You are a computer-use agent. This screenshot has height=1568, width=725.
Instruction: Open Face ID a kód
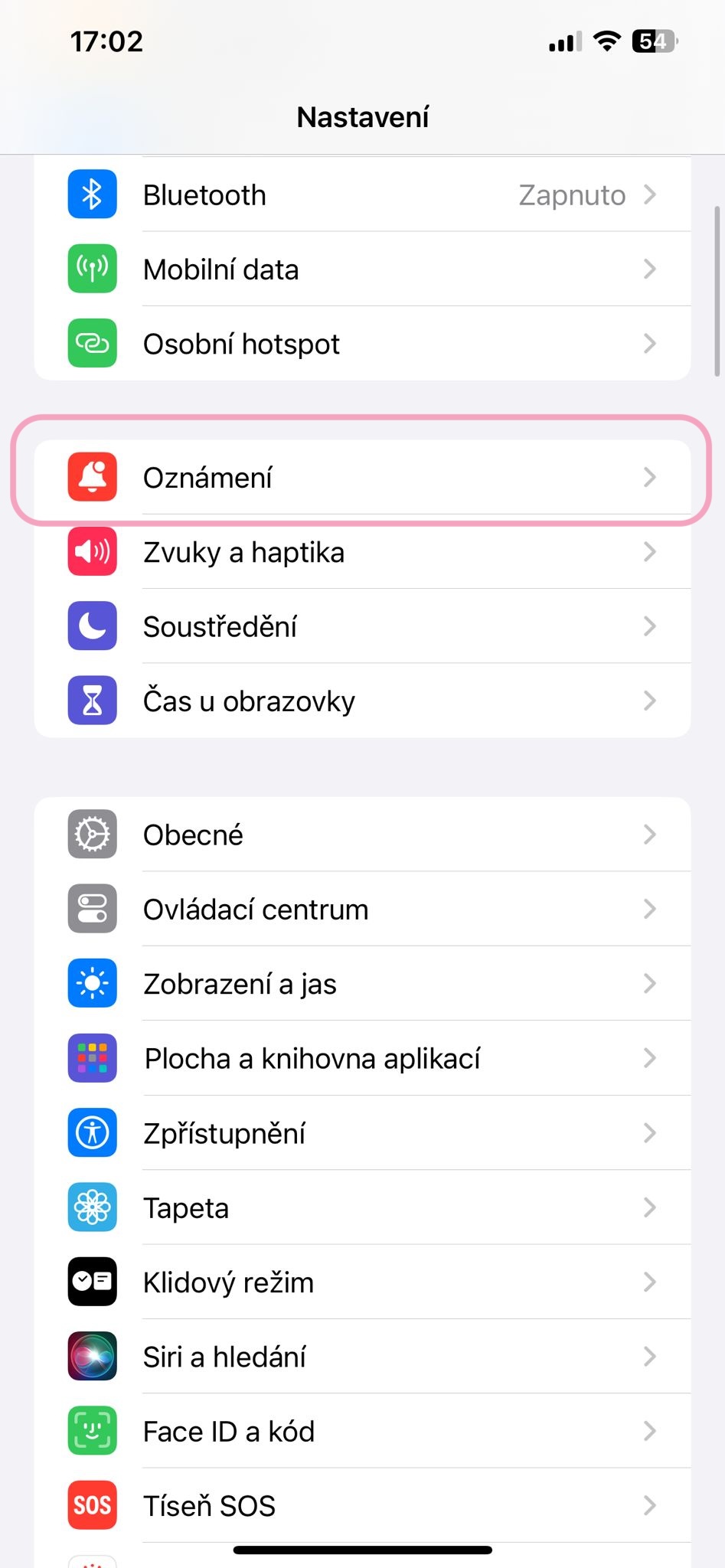(x=362, y=1431)
